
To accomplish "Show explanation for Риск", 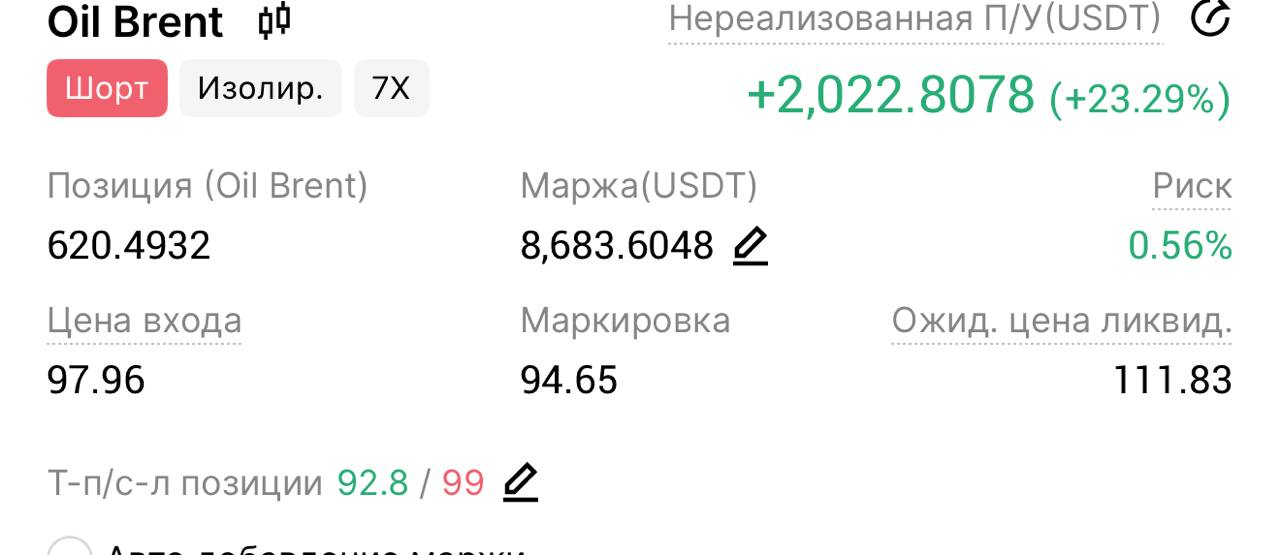I will 1191,186.
